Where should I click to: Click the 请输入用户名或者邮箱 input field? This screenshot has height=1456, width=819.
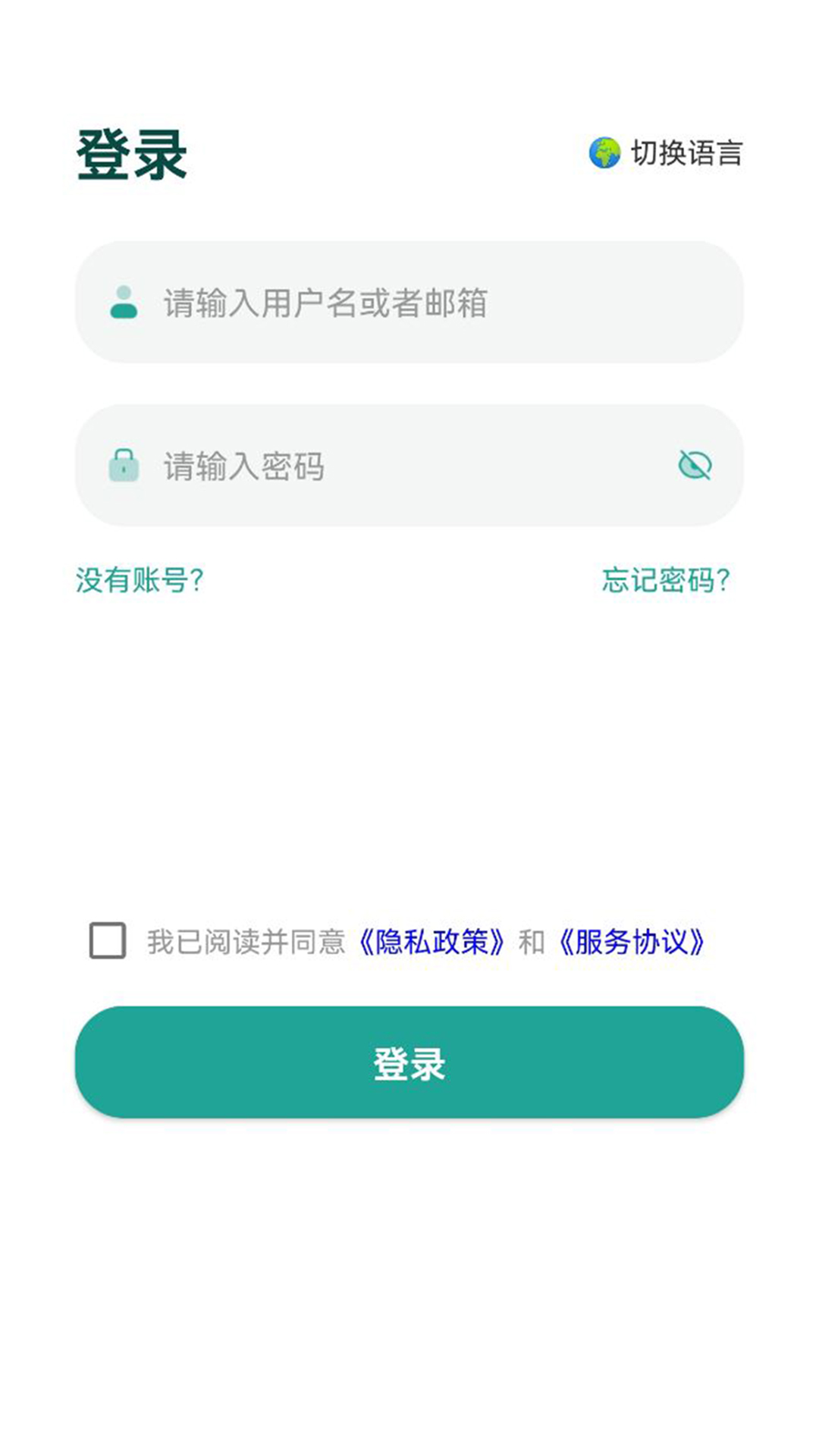coord(409,303)
